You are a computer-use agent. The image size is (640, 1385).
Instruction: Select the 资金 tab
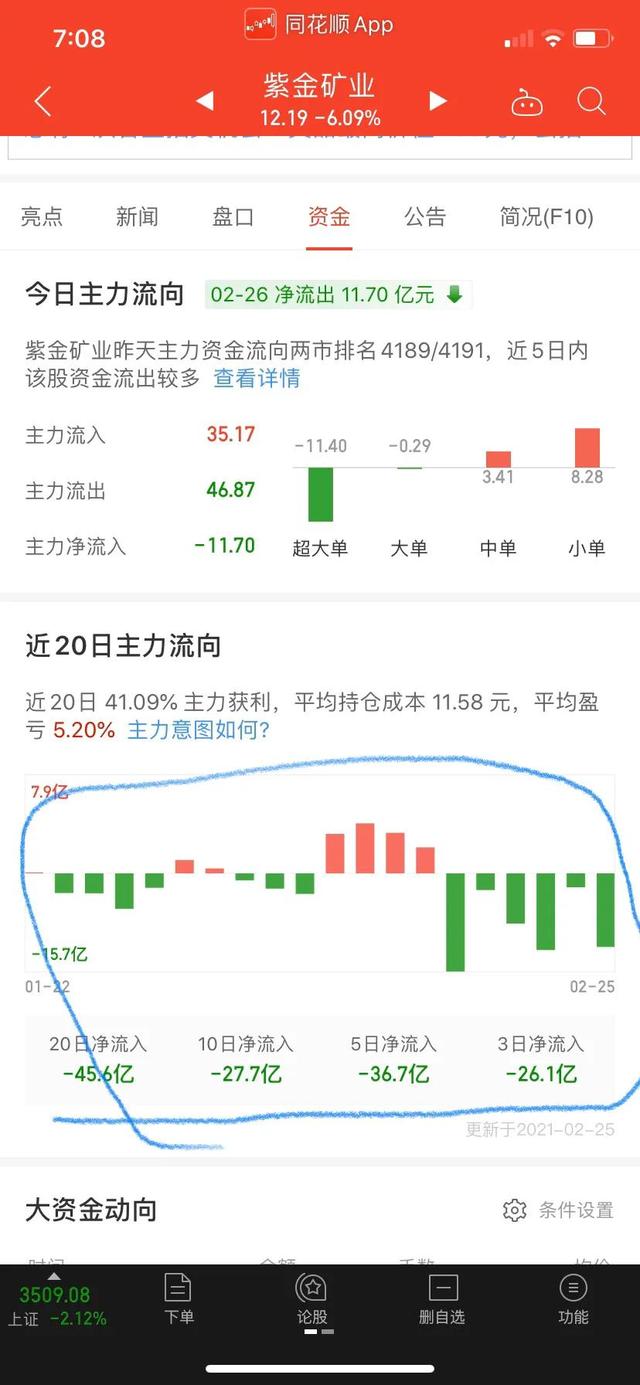tap(329, 217)
